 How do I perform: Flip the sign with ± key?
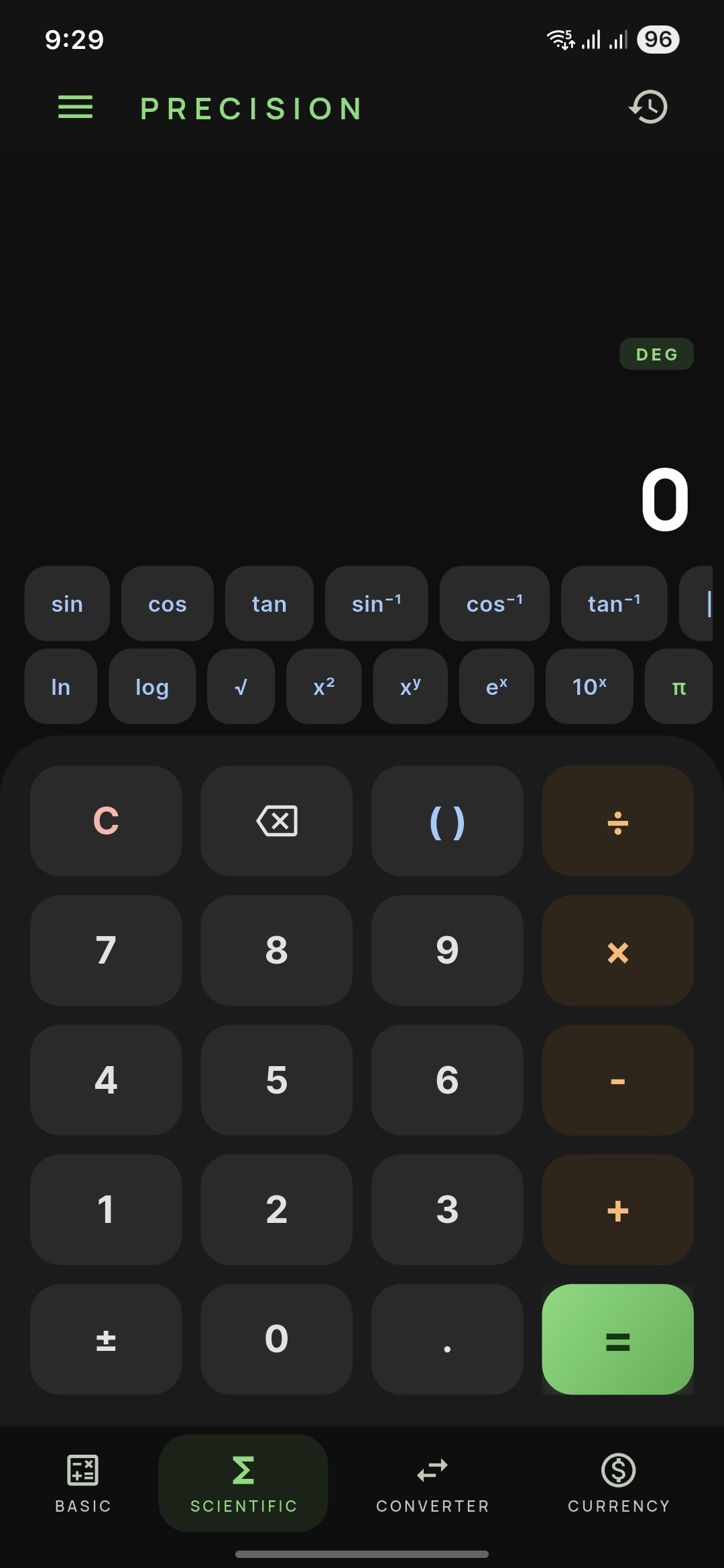106,1340
